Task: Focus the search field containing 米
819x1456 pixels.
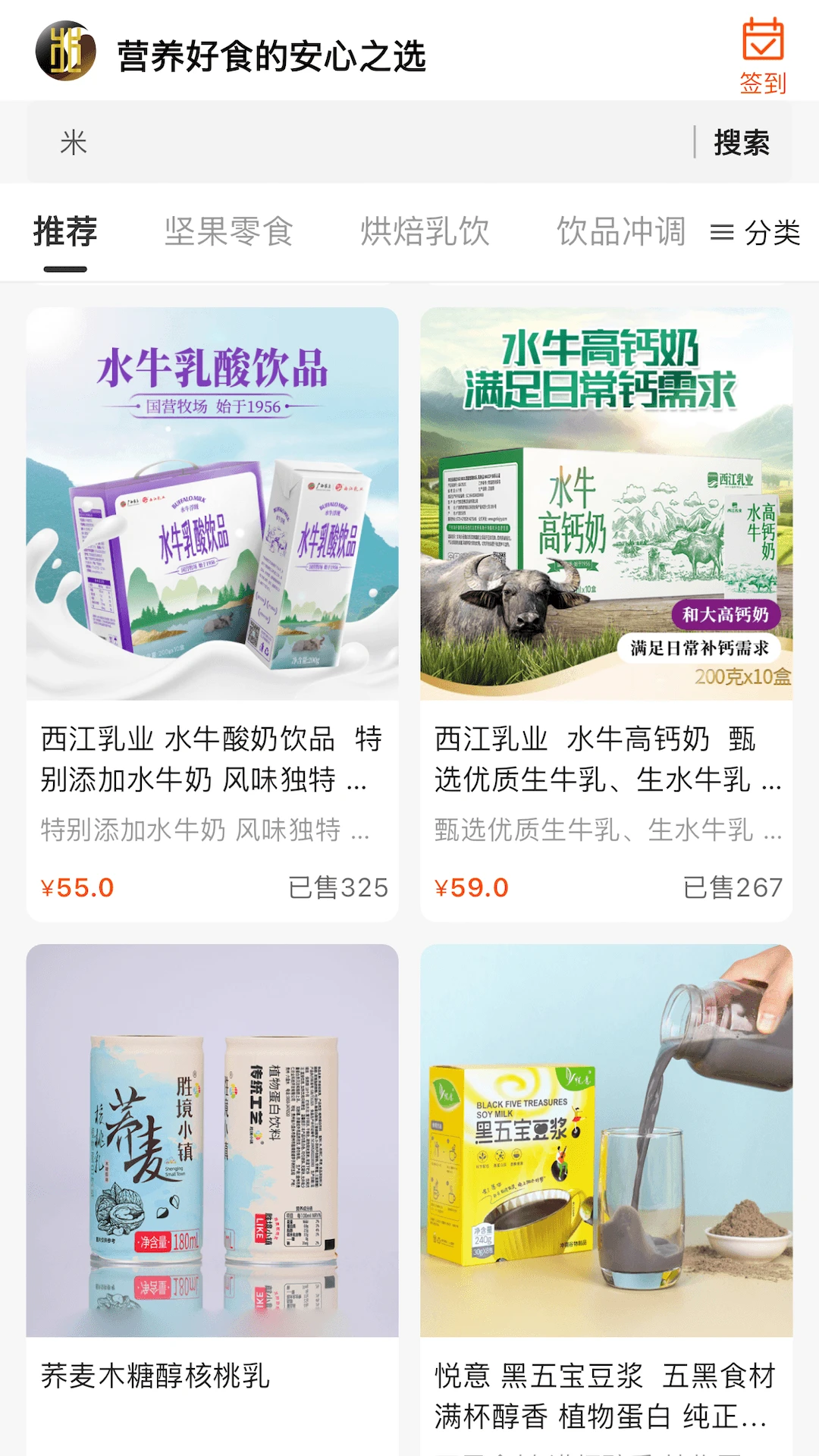Action: 360,143
